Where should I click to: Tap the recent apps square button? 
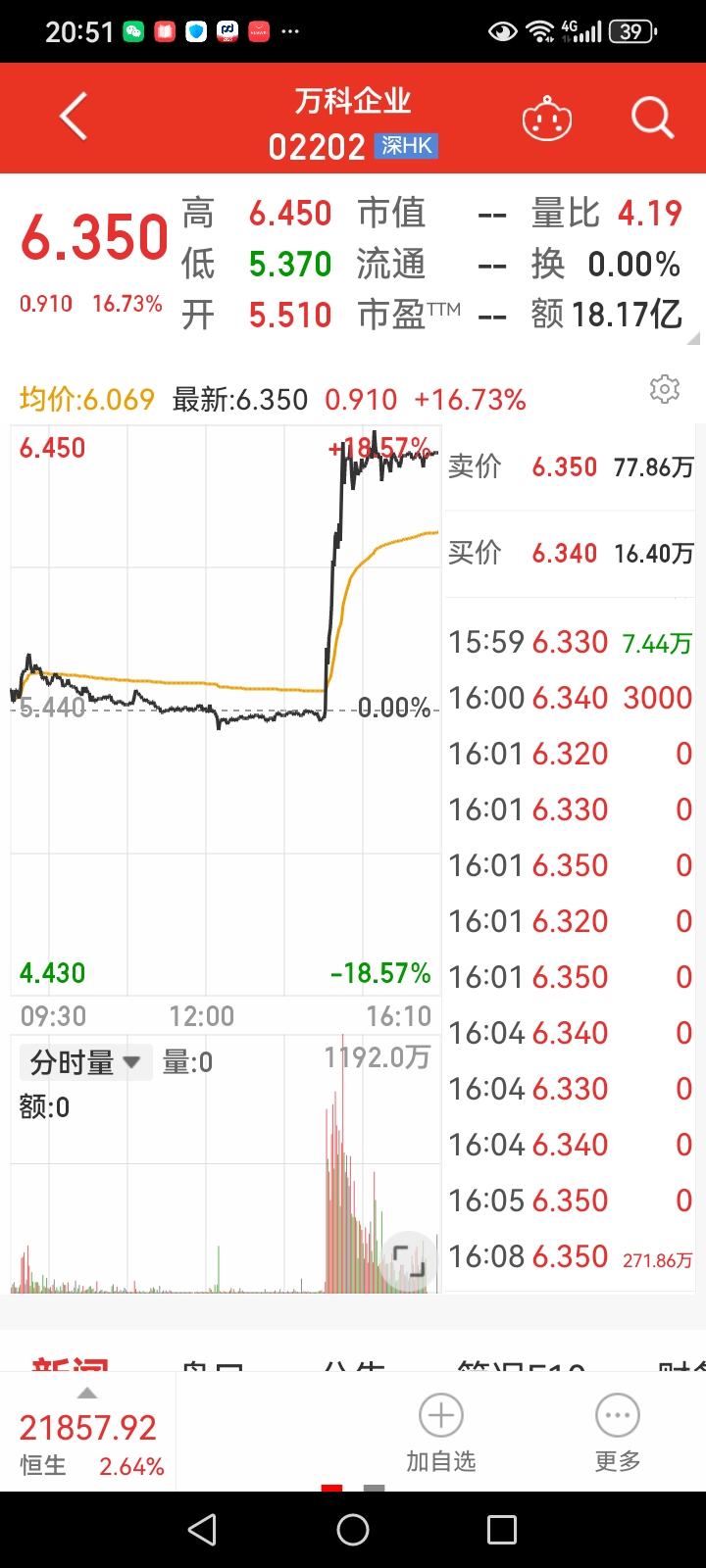pos(503,1529)
